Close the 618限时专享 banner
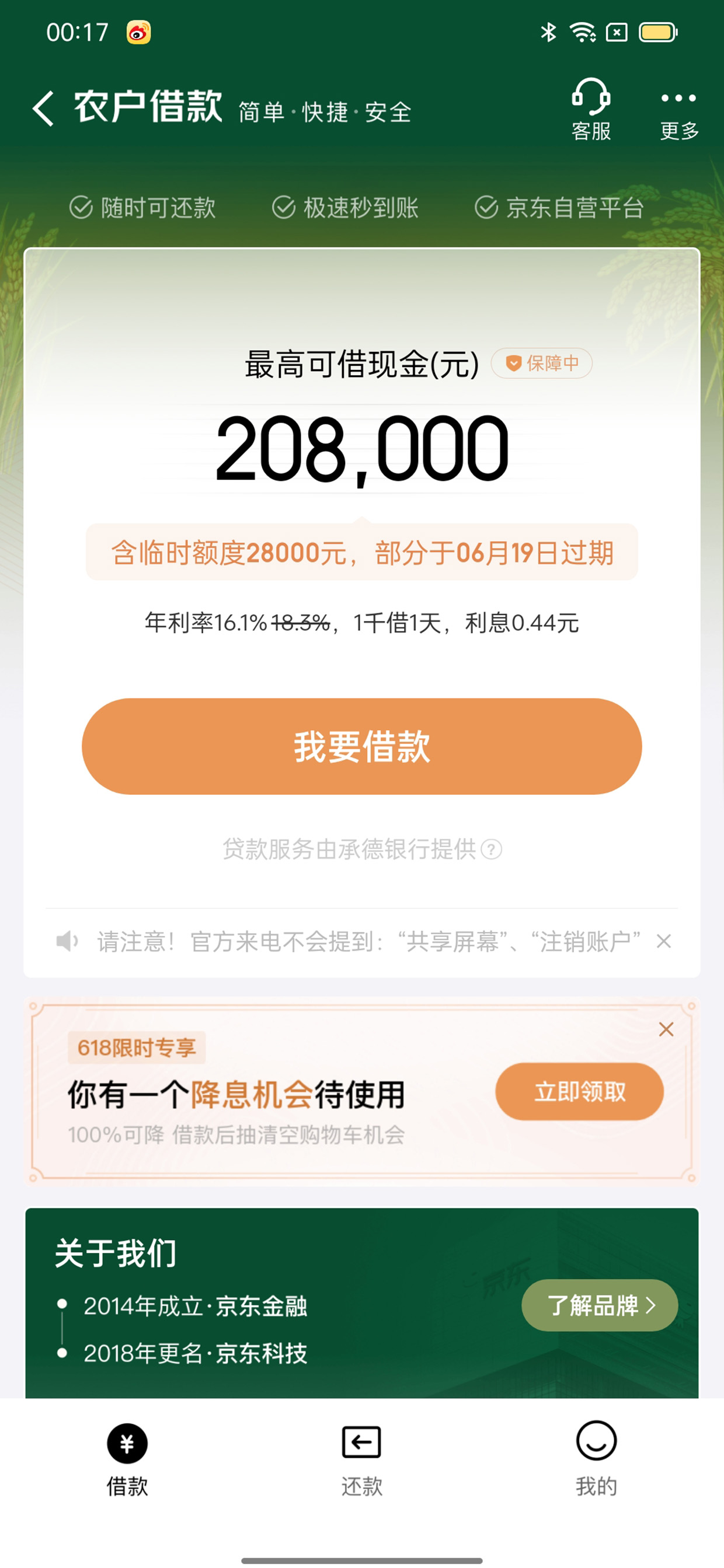This screenshot has width=724, height=1568. click(666, 1029)
